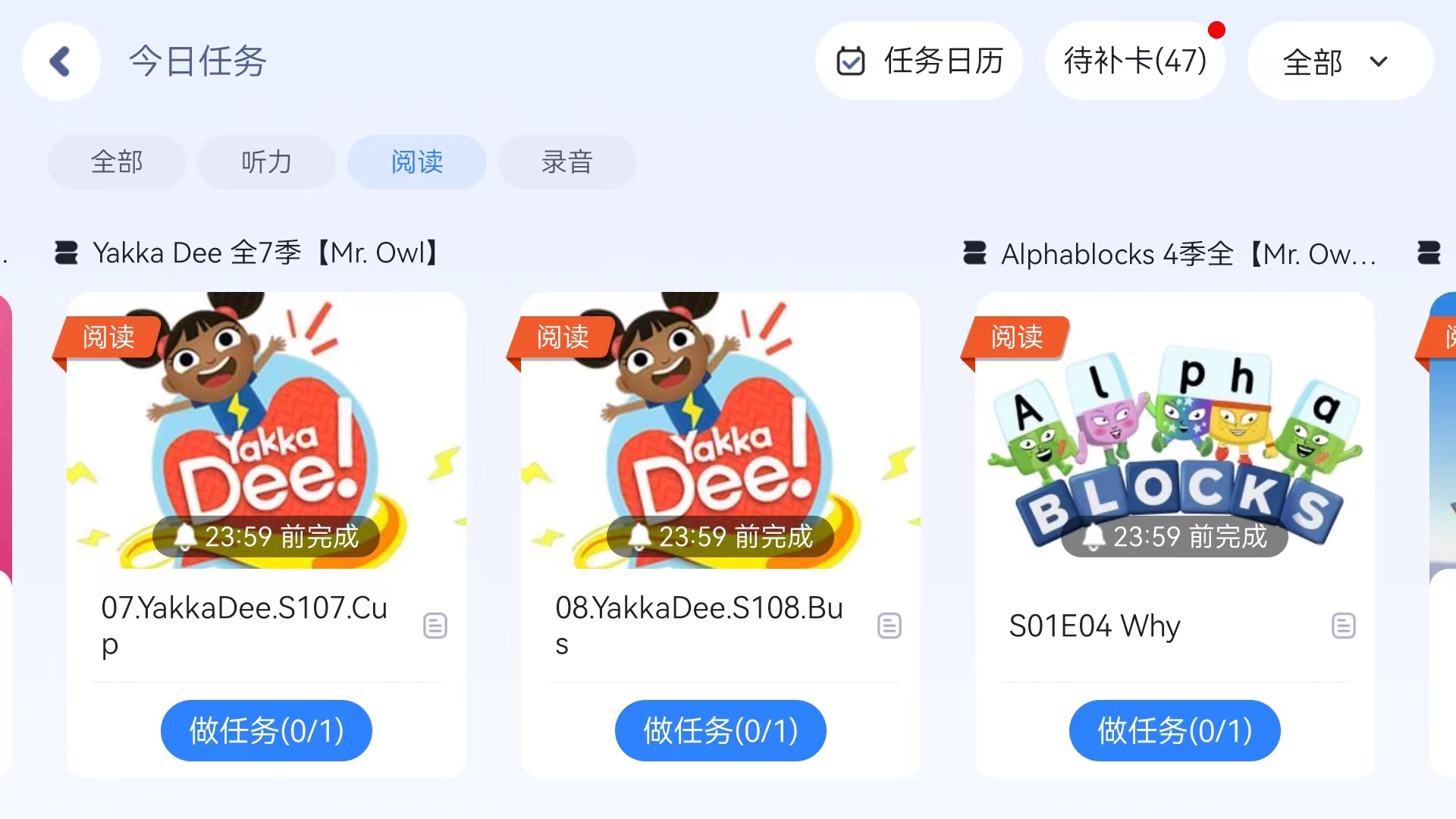Start 做任务(0/1) for S01E04 Why
The width and height of the screenshot is (1456, 819).
1175,731
